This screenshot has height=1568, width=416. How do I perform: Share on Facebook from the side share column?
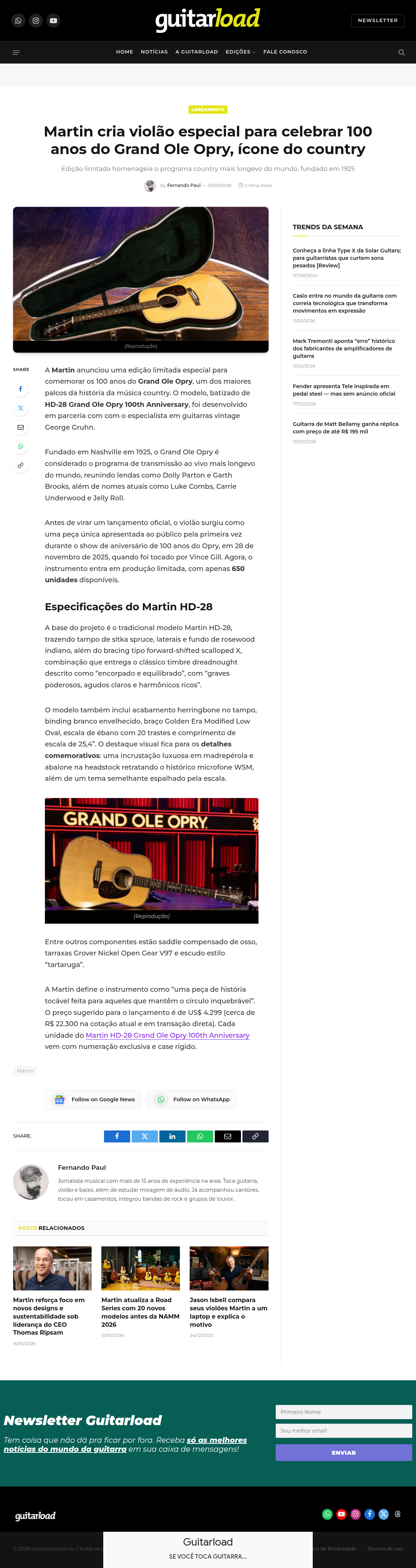click(x=21, y=389)
